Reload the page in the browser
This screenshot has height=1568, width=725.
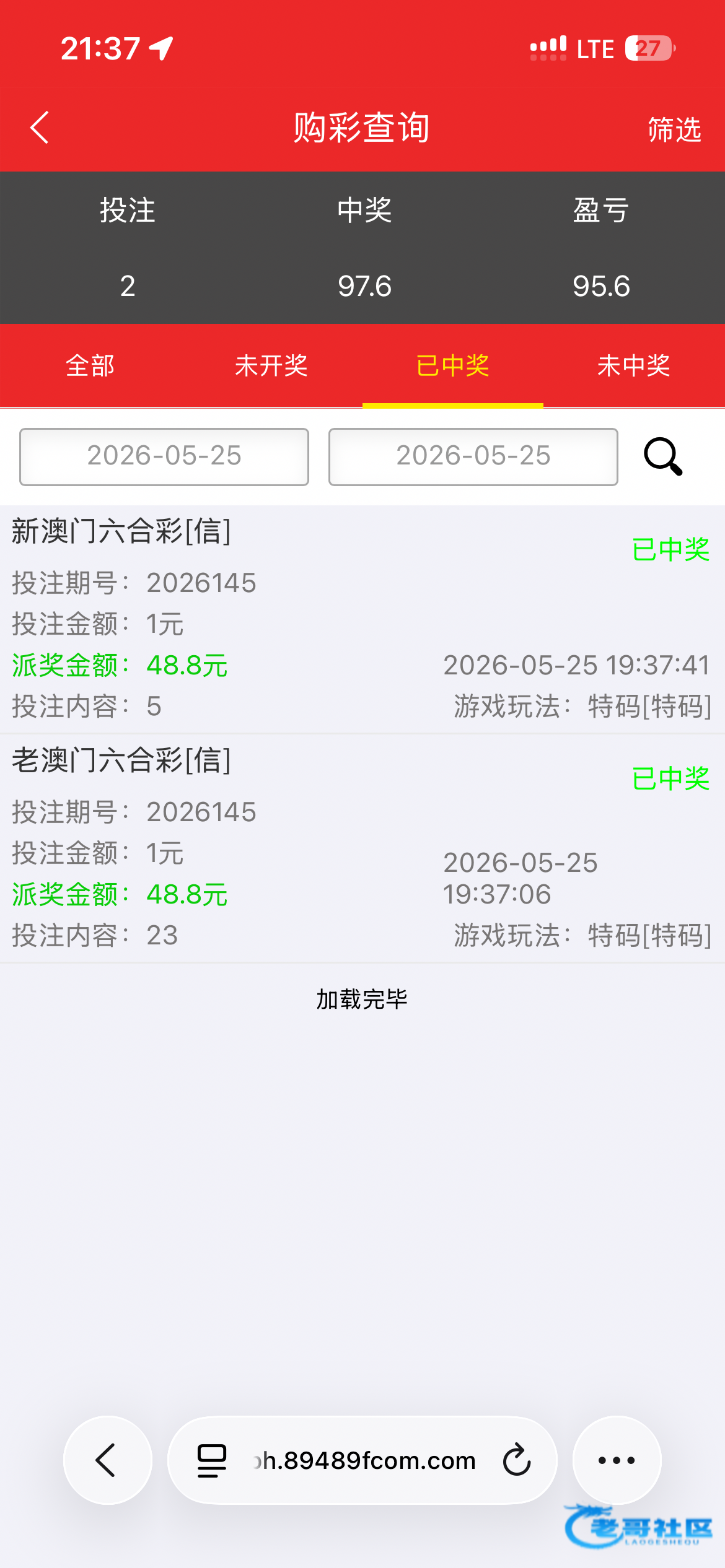[x=517, y=1460]
